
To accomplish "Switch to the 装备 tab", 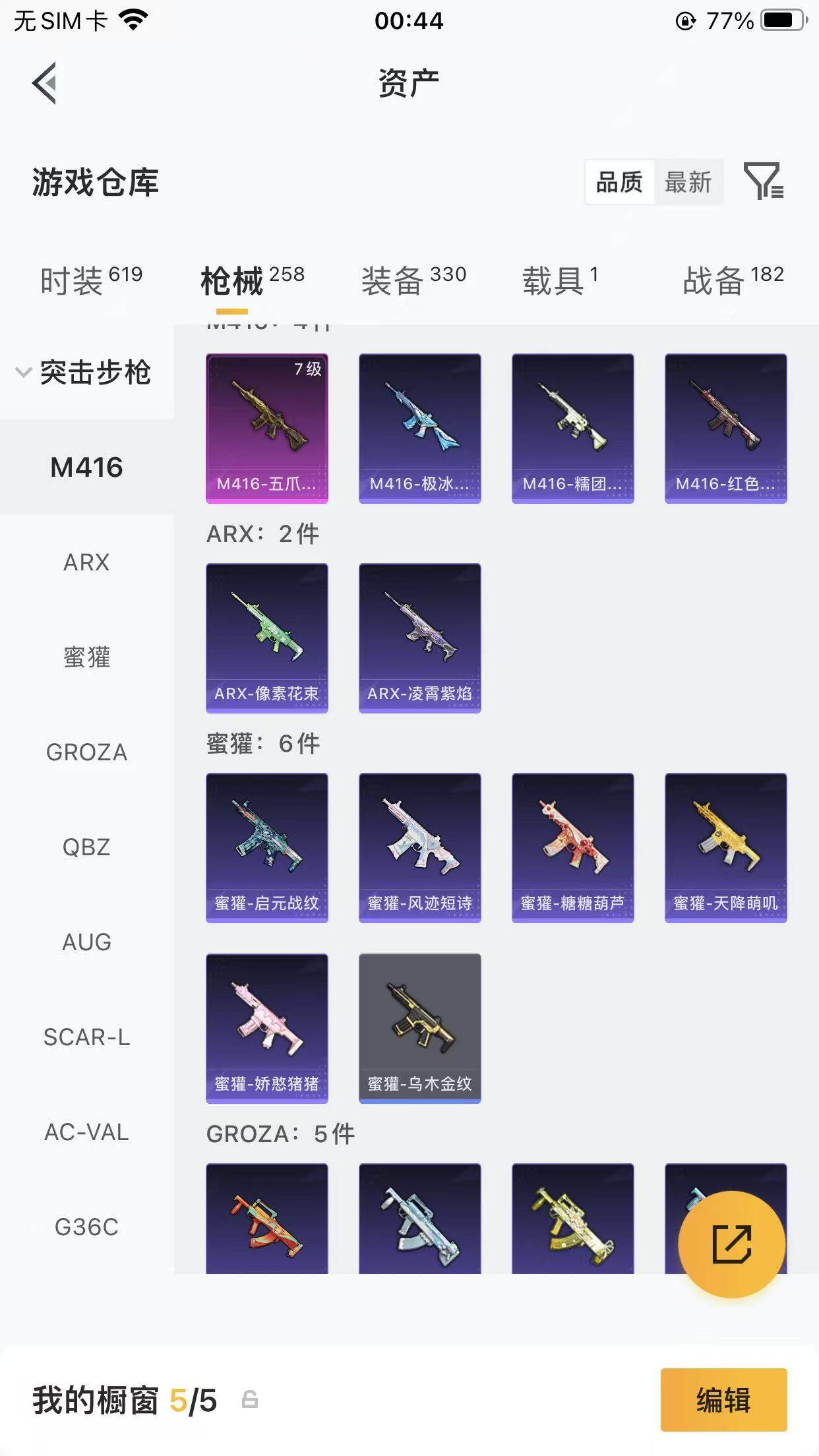I will [x=413, y=281].
